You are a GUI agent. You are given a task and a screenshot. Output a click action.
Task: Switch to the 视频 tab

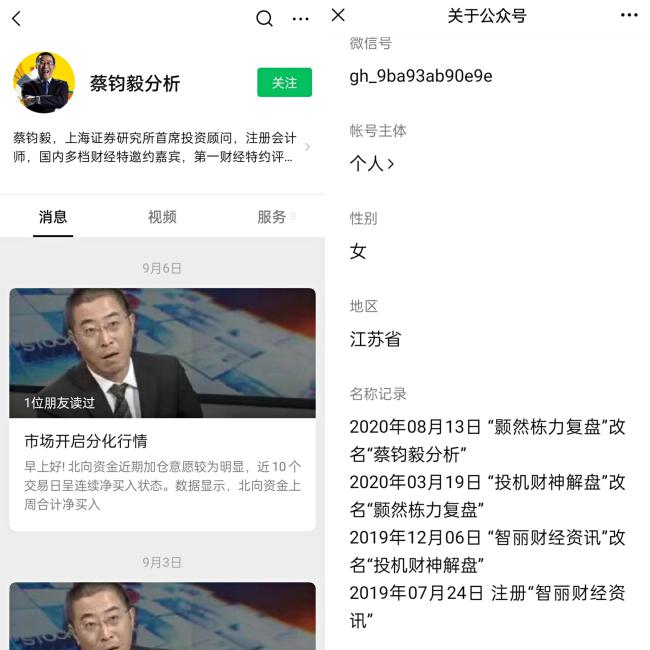162,217
